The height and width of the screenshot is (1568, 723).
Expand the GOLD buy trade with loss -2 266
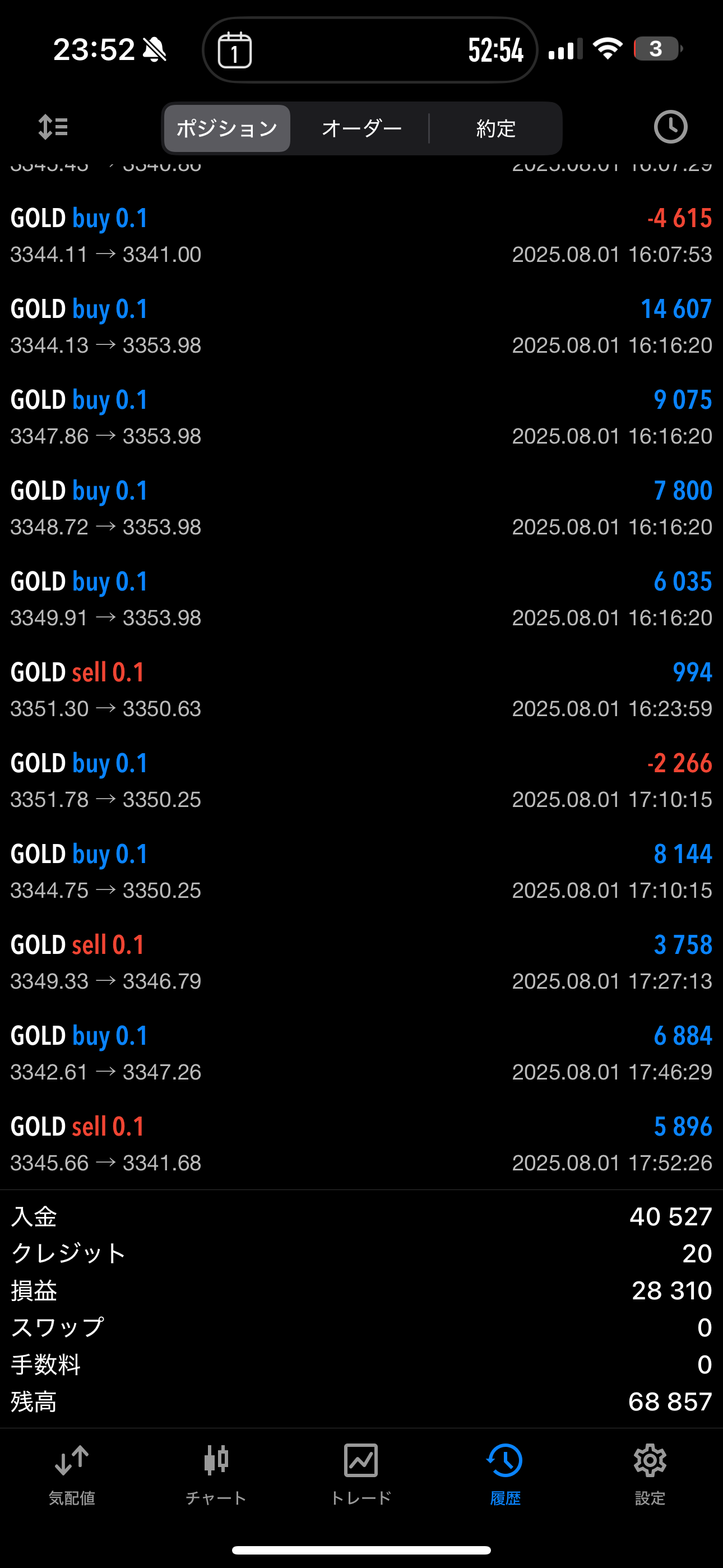361,780
